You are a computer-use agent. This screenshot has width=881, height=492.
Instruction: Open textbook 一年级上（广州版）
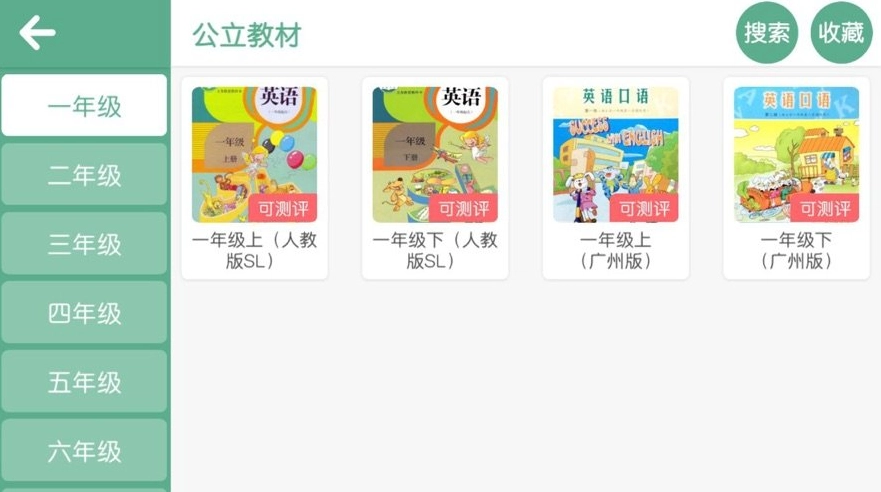615,177
